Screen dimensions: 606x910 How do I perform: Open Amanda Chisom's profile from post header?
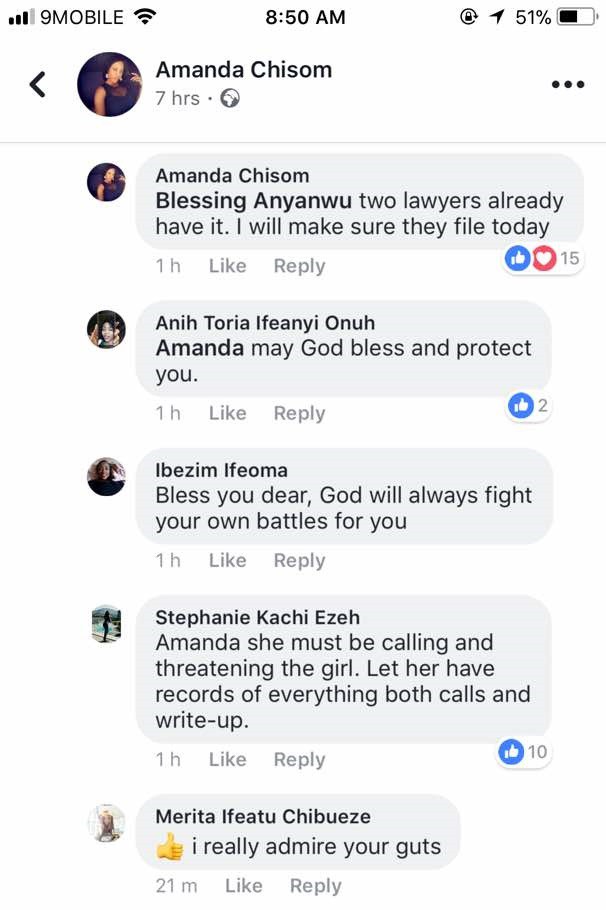tap(243, 70)
